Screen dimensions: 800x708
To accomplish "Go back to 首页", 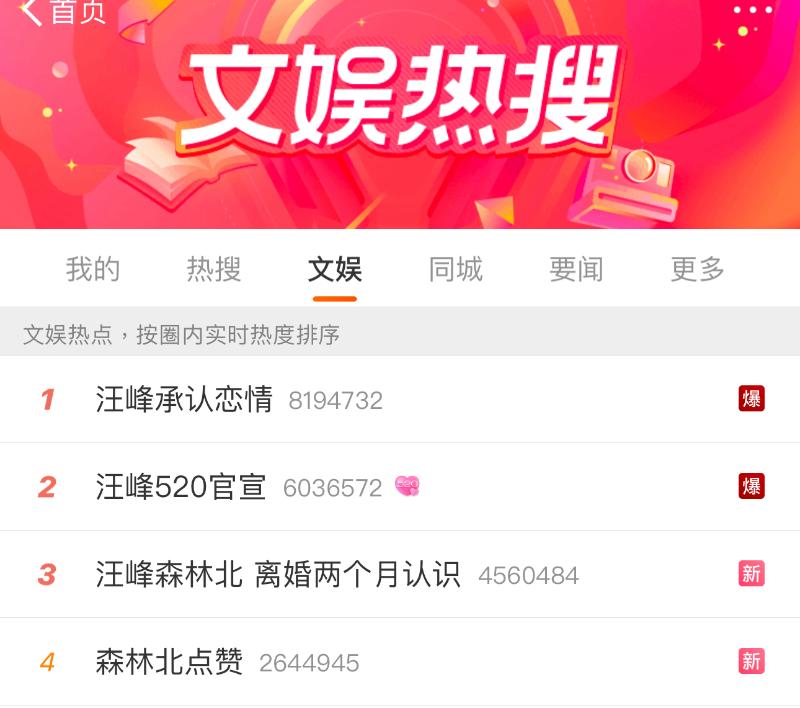I will (x=62, y=12).
